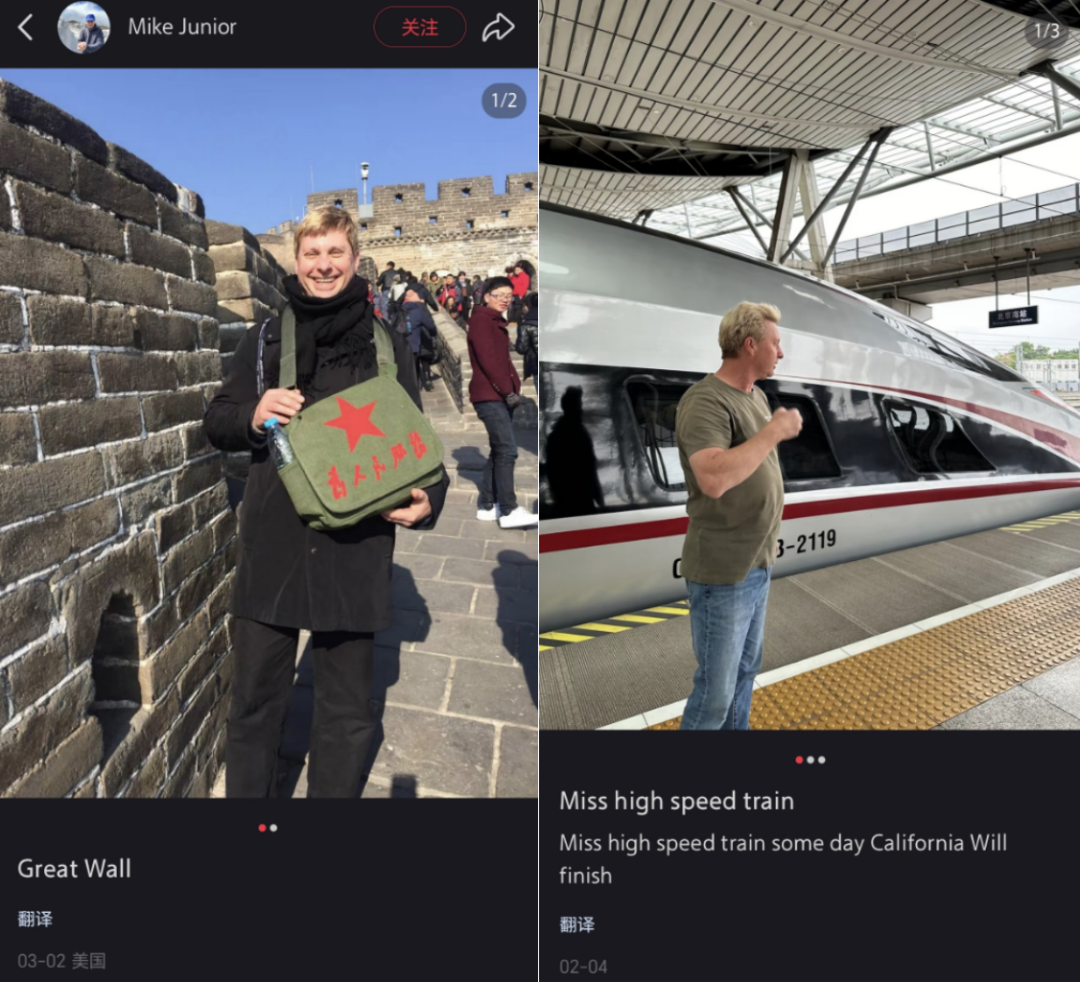Share this post via the arrow icon
This screenshot has height=982, width=1080.
(x=497, y=28)
